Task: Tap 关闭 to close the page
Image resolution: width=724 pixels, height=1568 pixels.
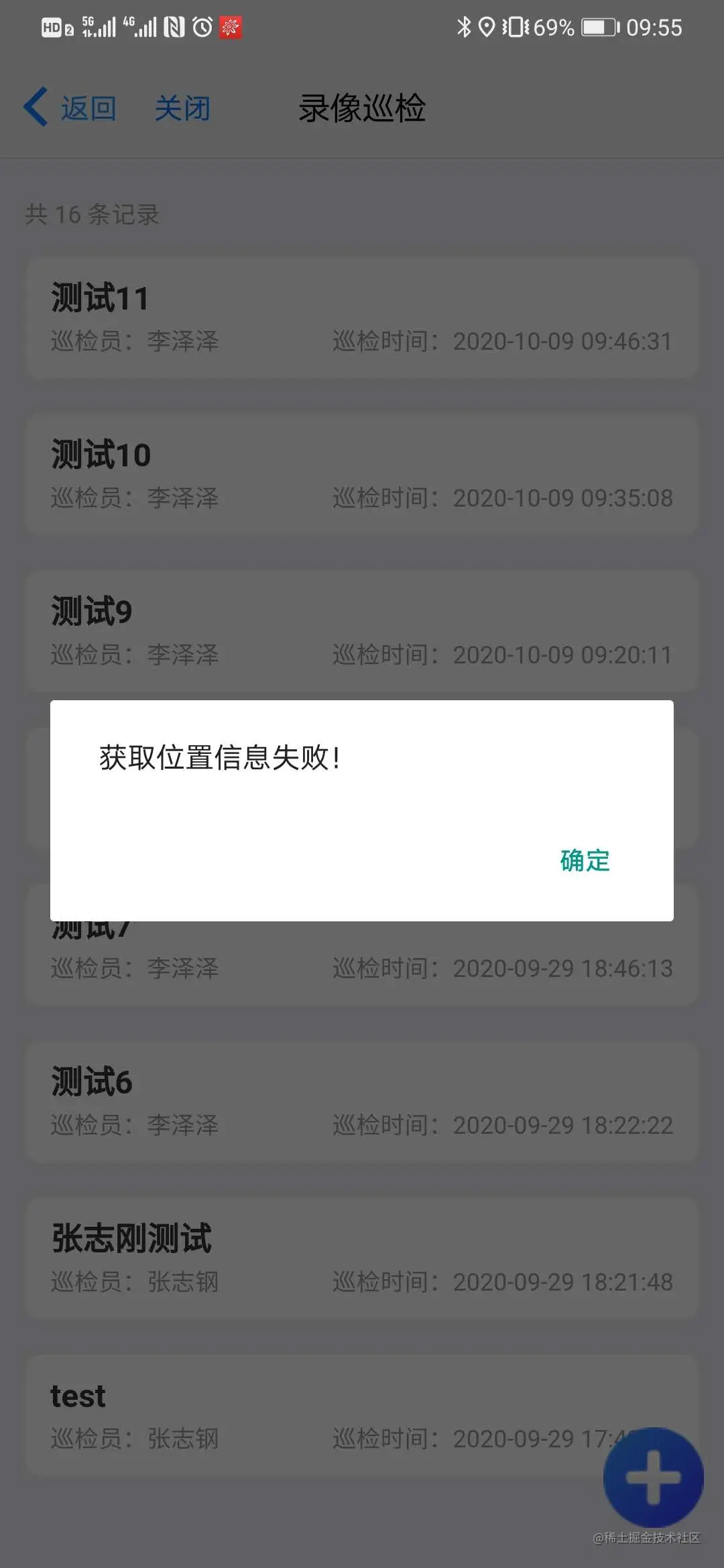Action: (x=182, y=108)
